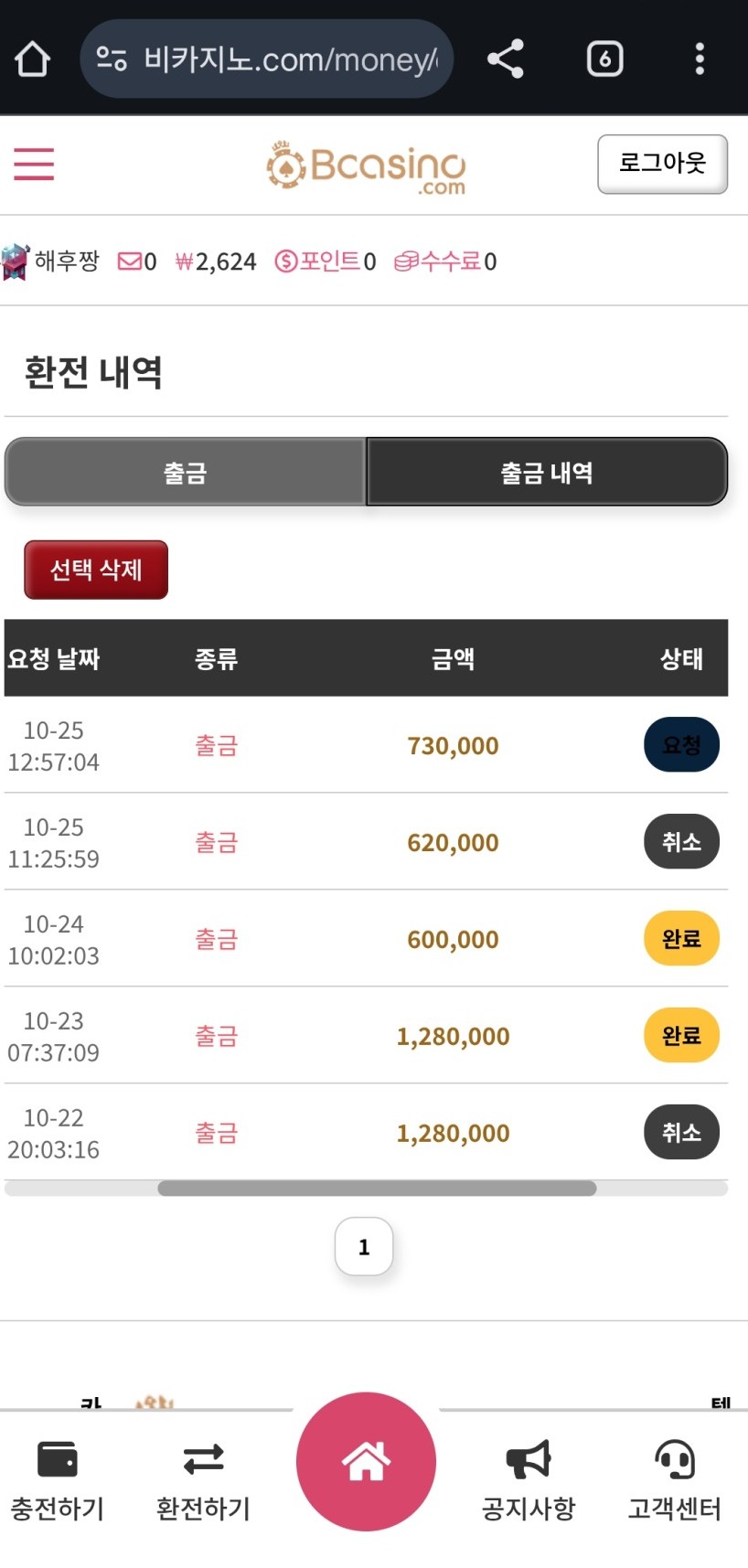Tap 요청 status on 730,000 withdrawal

tap(681, 745)
